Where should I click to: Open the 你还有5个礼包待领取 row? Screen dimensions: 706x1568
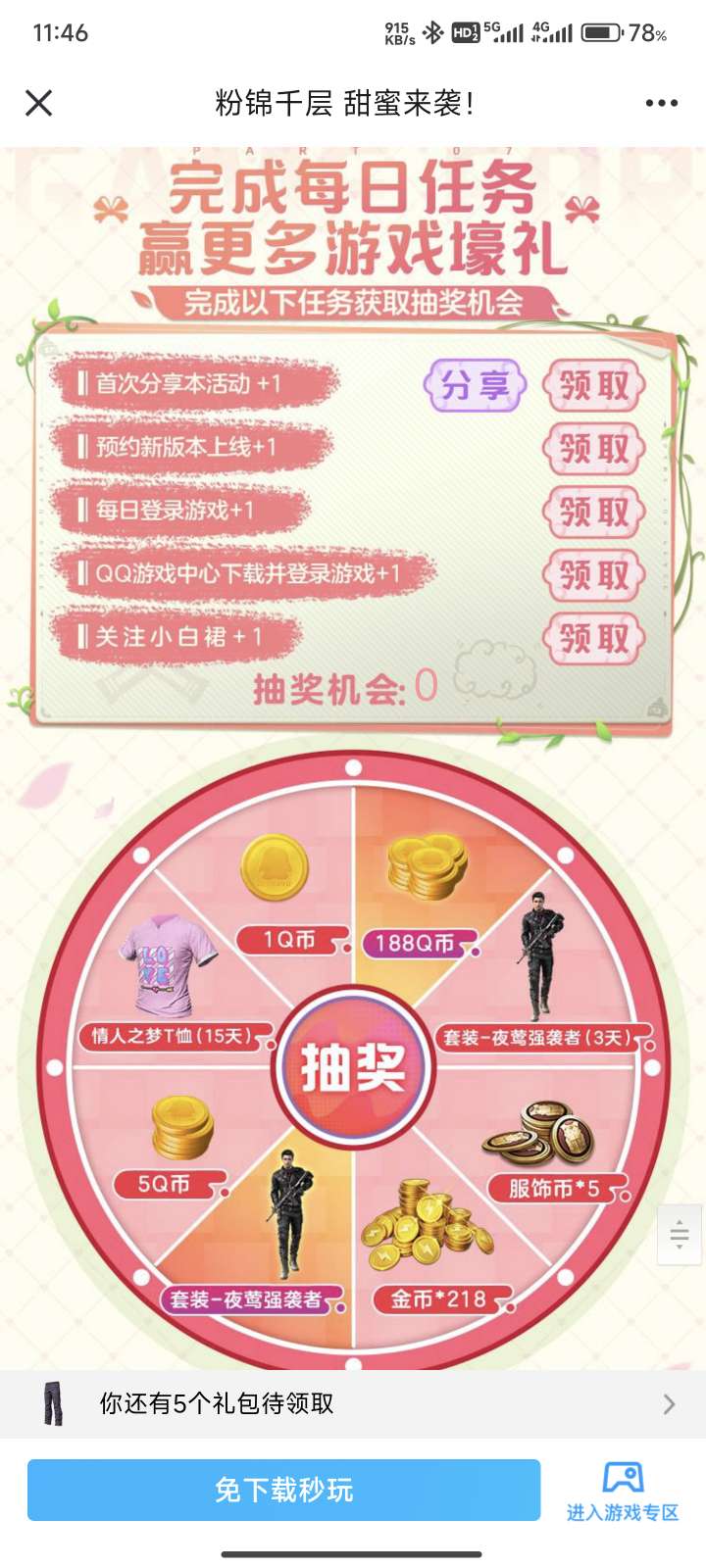click(353, 1403)
